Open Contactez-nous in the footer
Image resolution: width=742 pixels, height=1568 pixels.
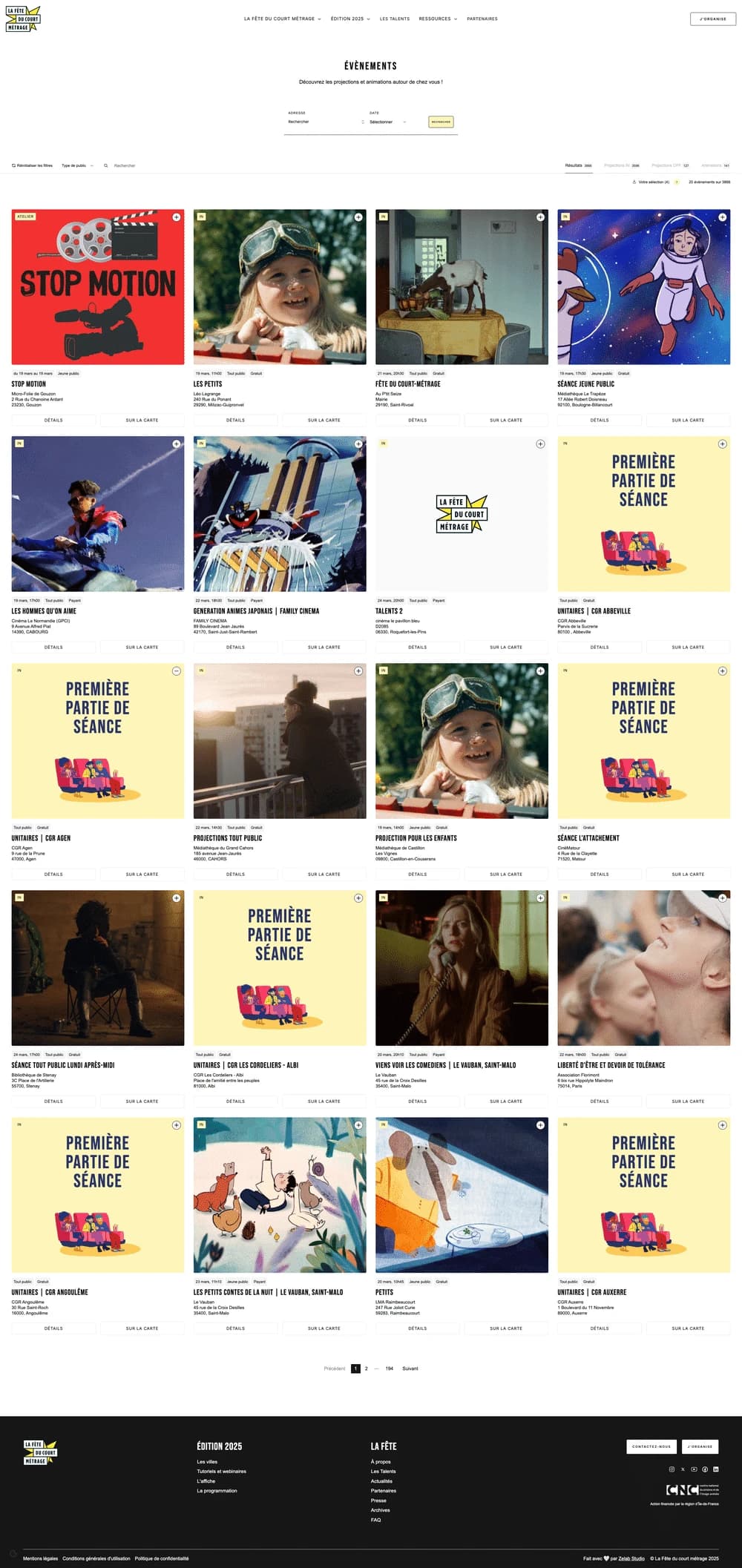651,1446
